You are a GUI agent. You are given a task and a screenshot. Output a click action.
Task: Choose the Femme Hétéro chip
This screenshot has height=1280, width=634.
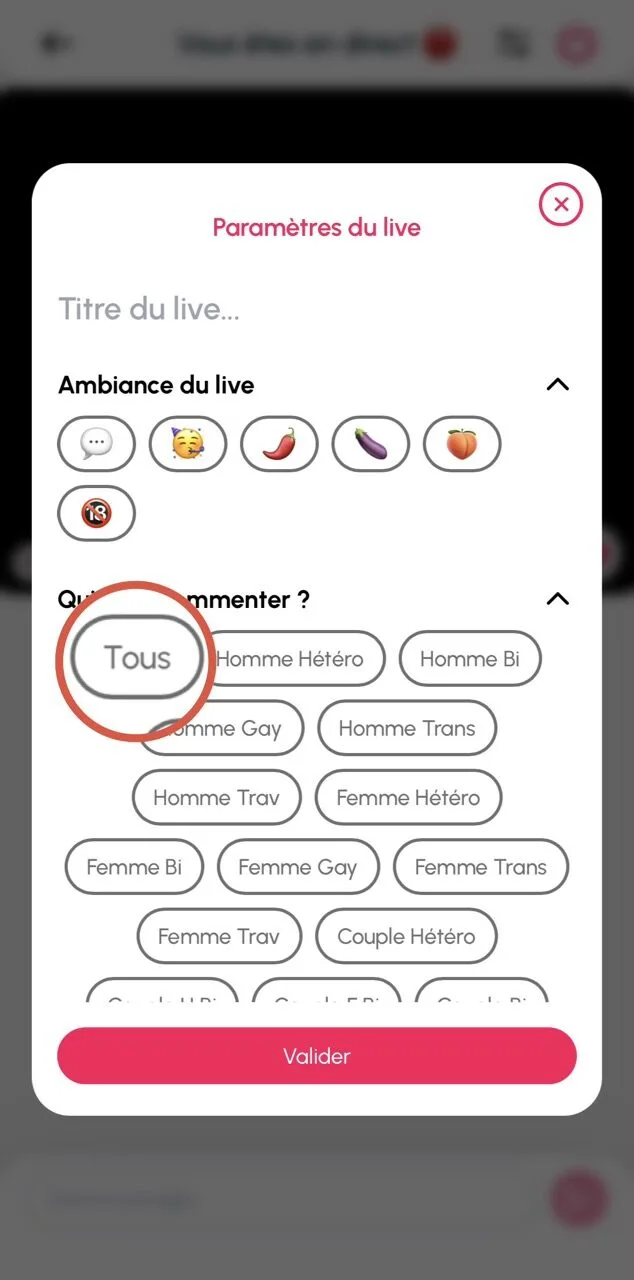408,798
